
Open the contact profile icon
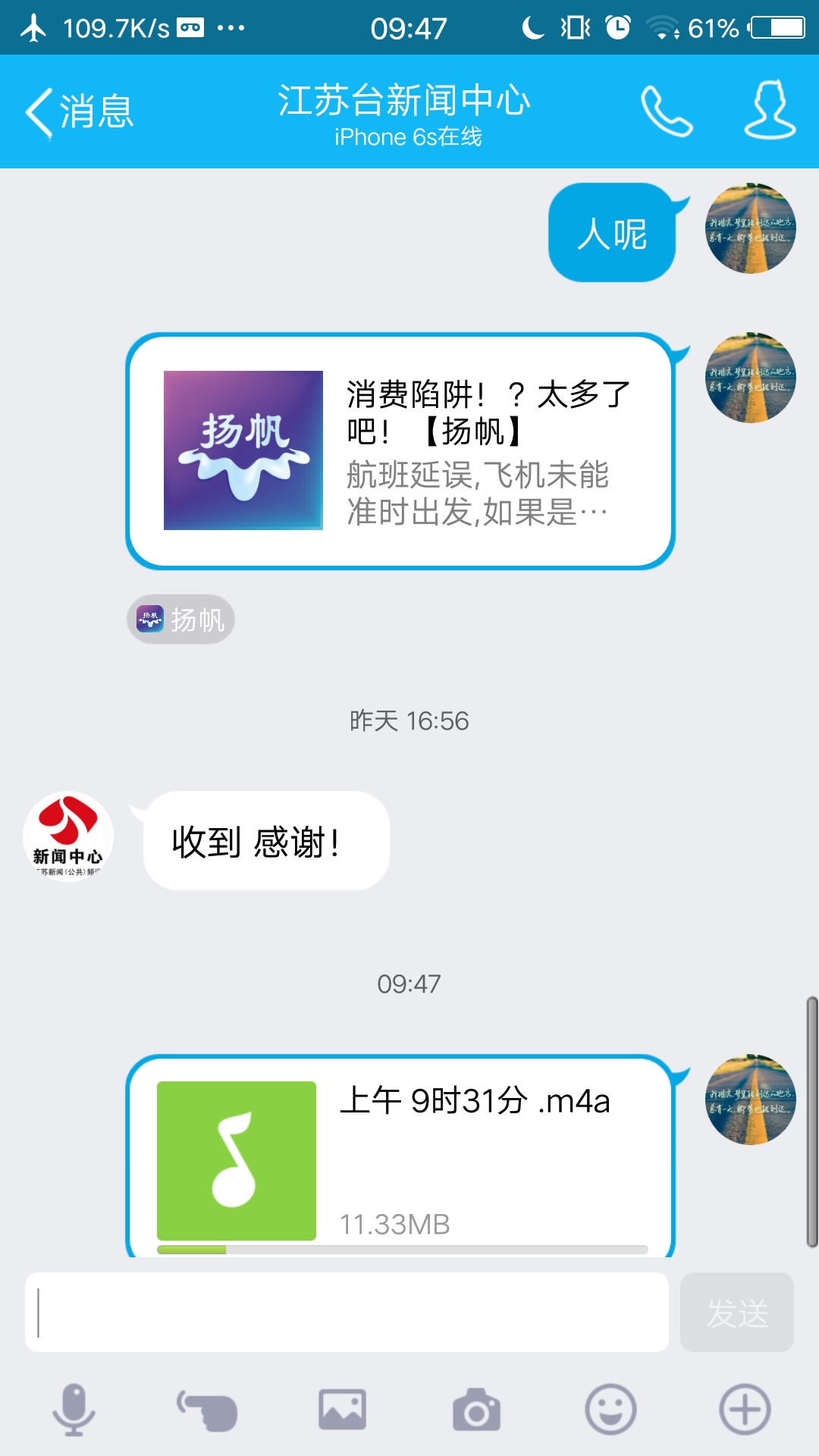pyautogui.click(x=769, y=111)
